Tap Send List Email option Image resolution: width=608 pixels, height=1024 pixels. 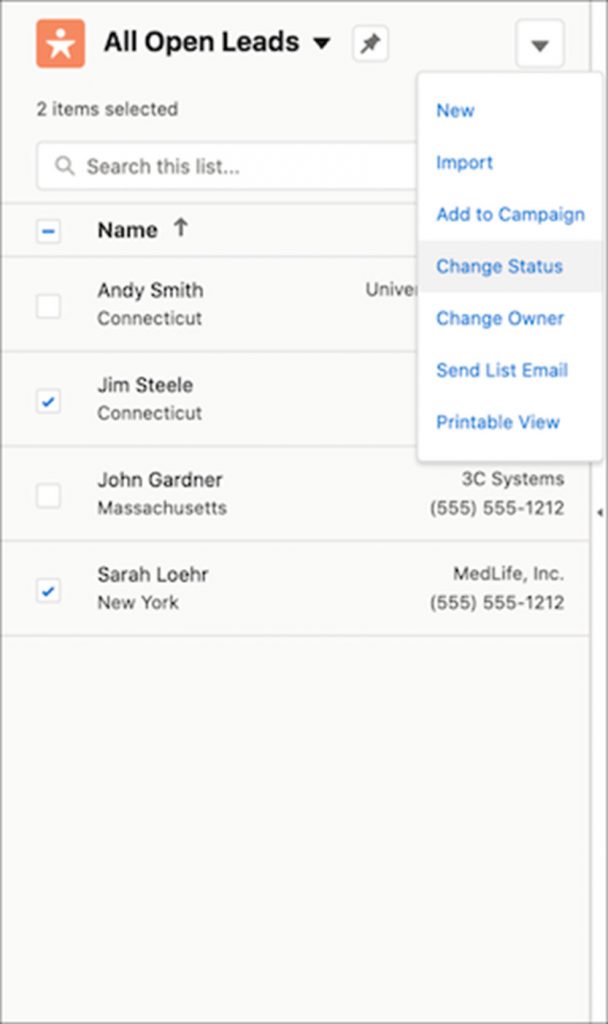[x=502, y=371]
